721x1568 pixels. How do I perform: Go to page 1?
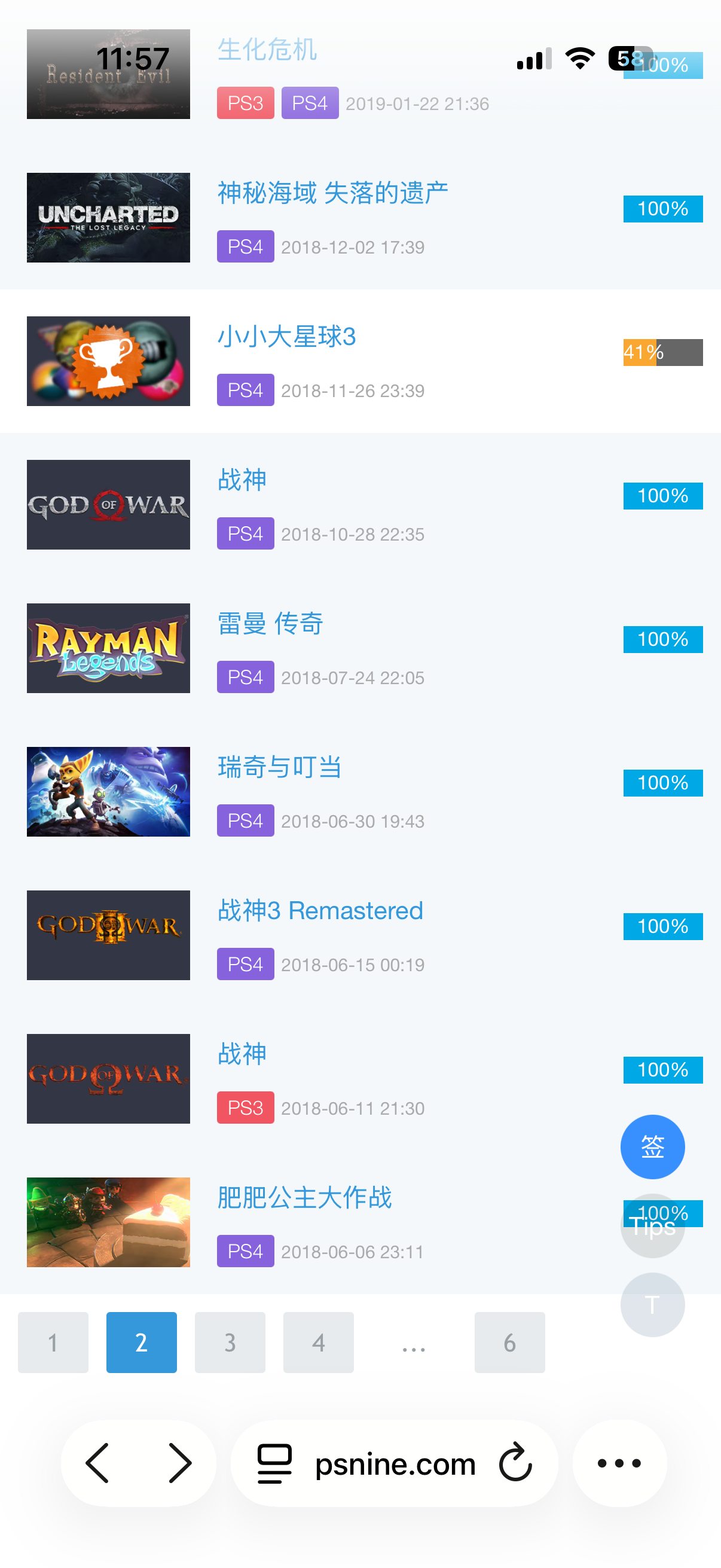pyautogui.click(x=53, y=1342)
